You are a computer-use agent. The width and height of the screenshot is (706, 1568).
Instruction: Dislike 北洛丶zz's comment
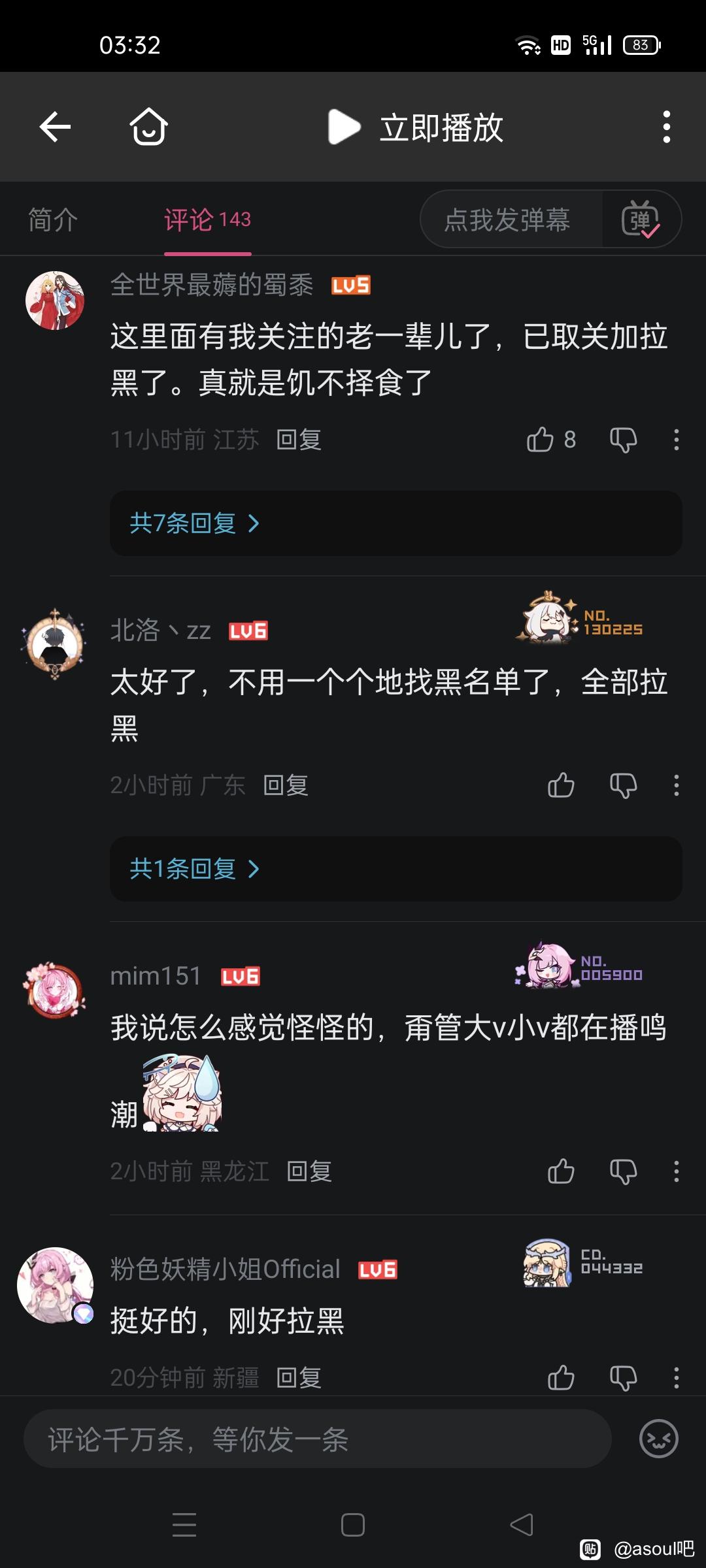pyautogui.click(x=624, y=785)
